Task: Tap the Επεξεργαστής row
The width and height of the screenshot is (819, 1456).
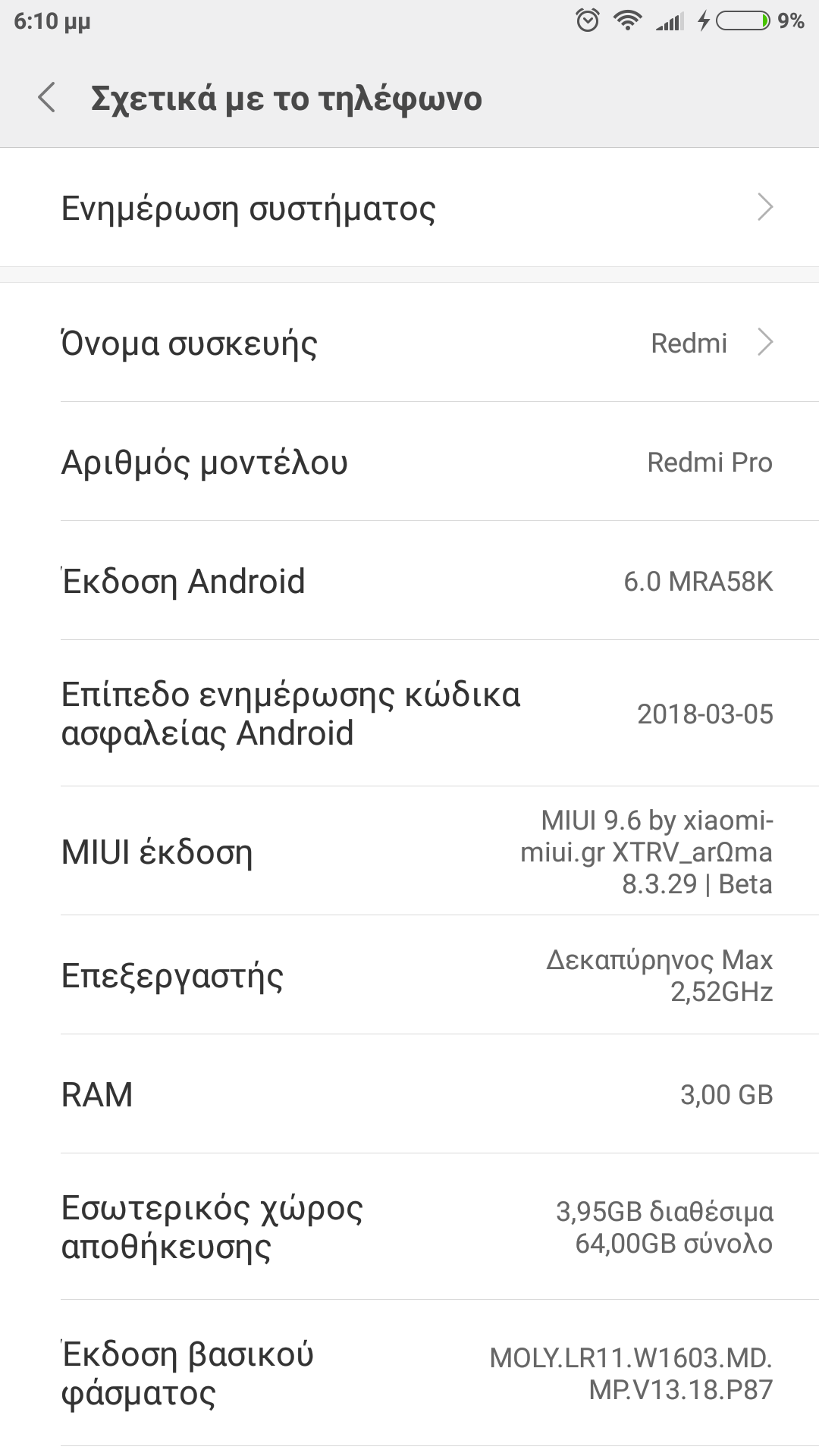Action: tap(409, 976)
